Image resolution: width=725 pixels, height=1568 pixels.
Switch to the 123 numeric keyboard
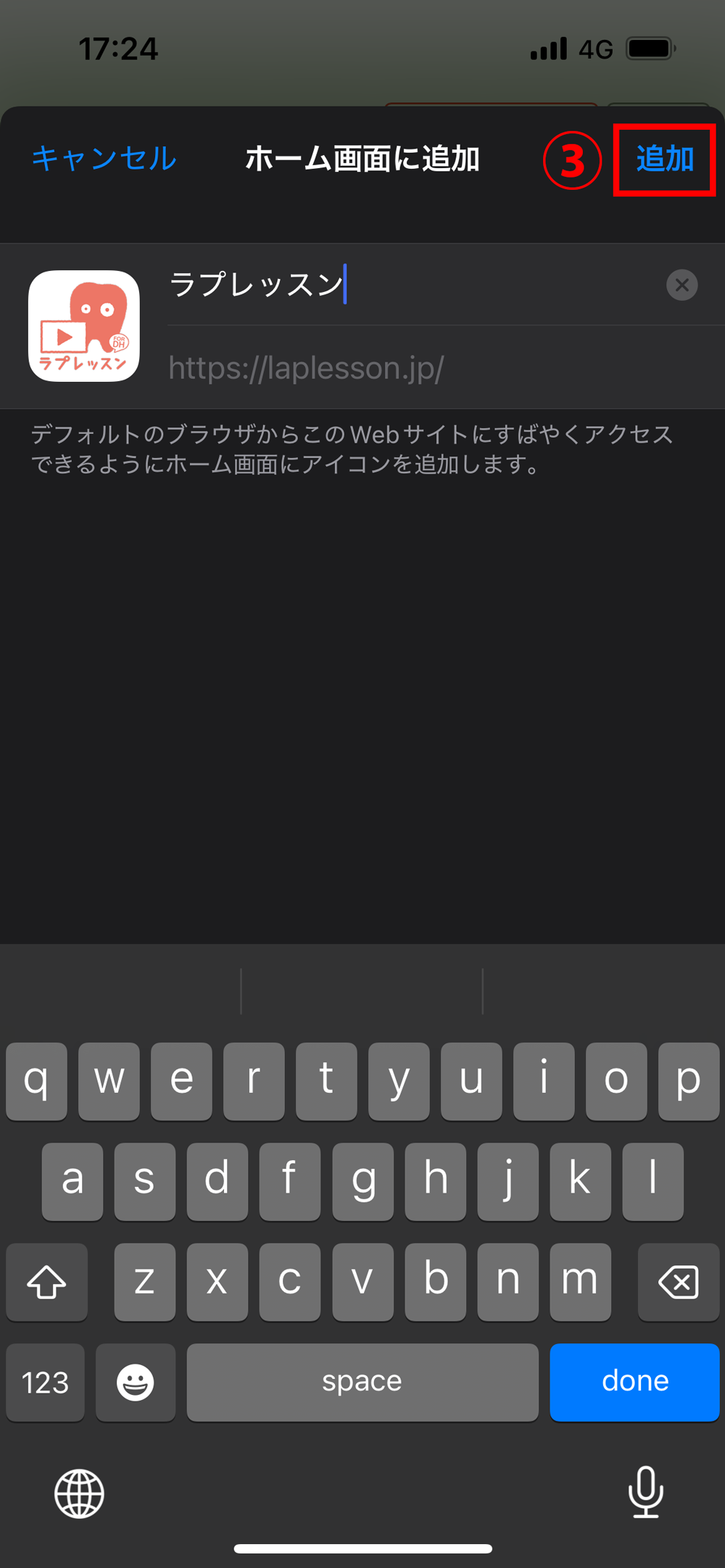45,1382
